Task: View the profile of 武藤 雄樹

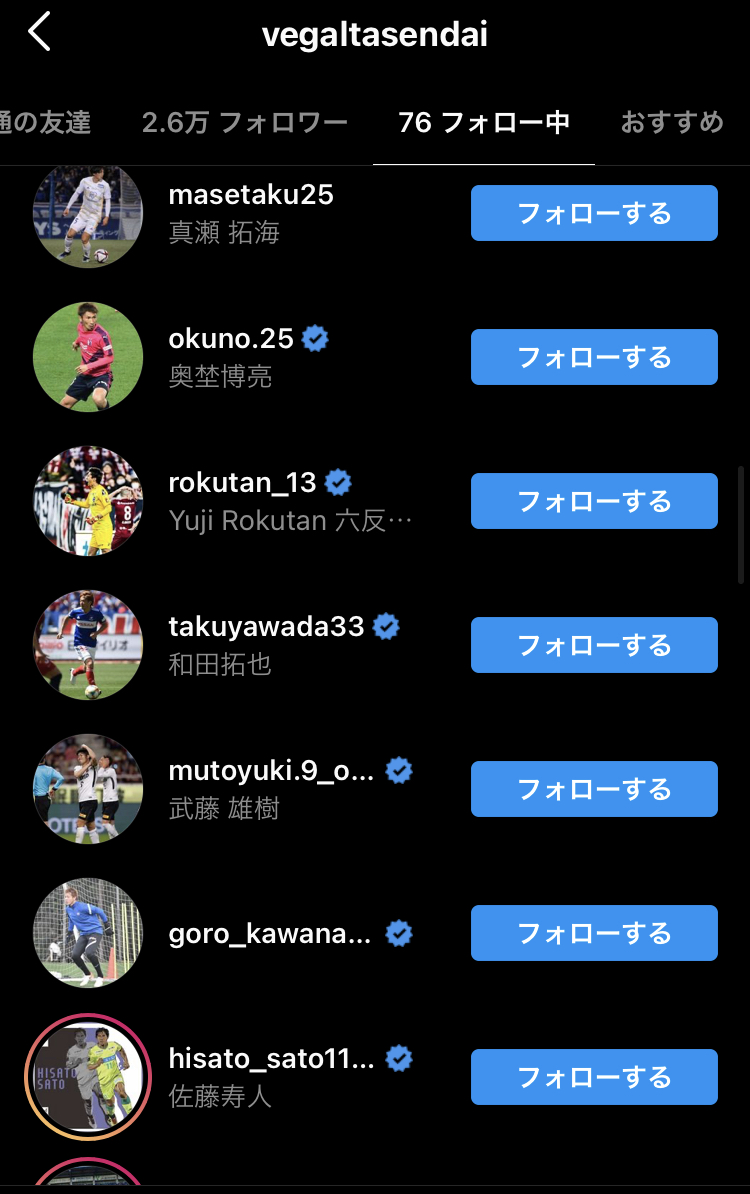Action: [x=224, y=808]
